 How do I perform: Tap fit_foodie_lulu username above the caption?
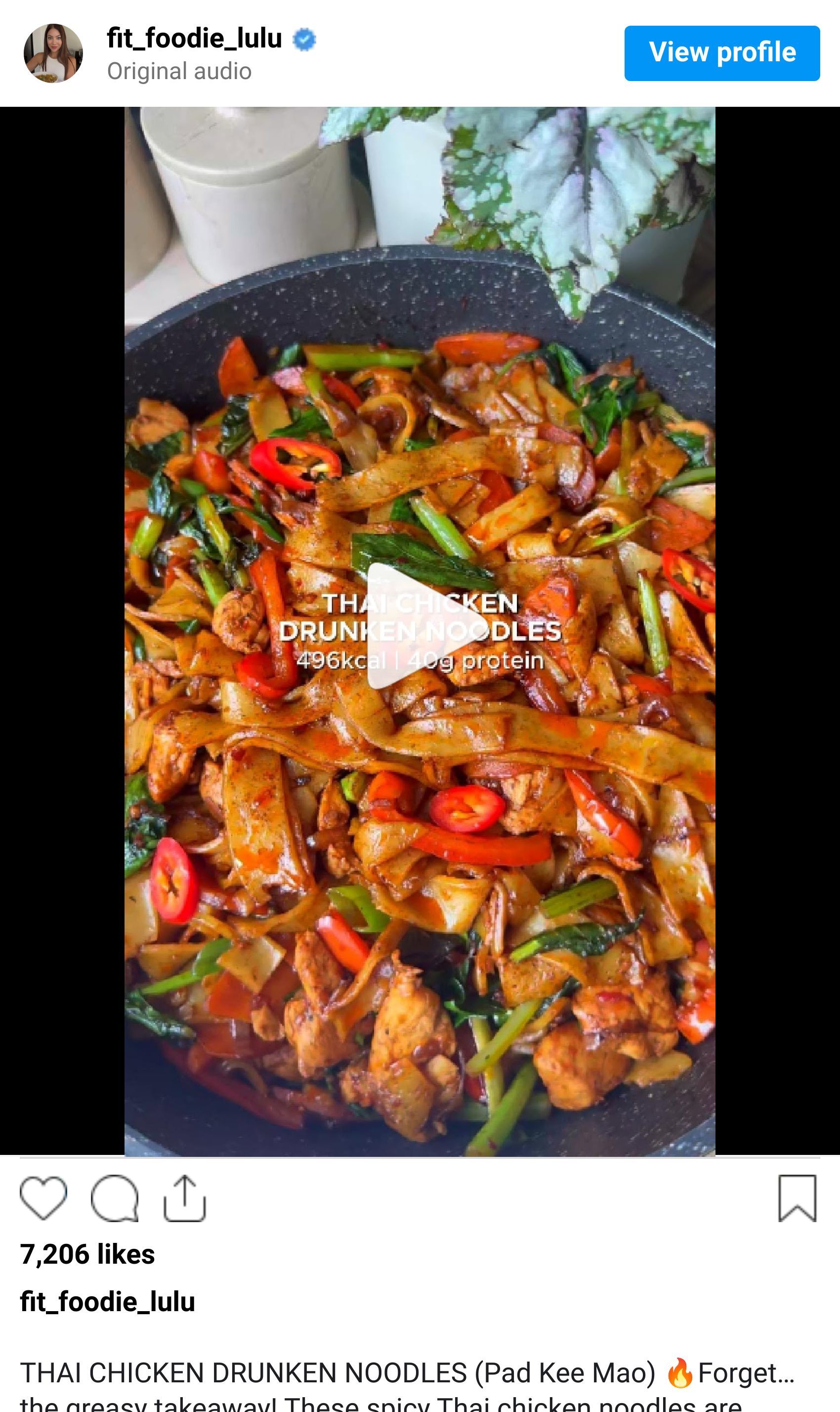[108, 1301]
